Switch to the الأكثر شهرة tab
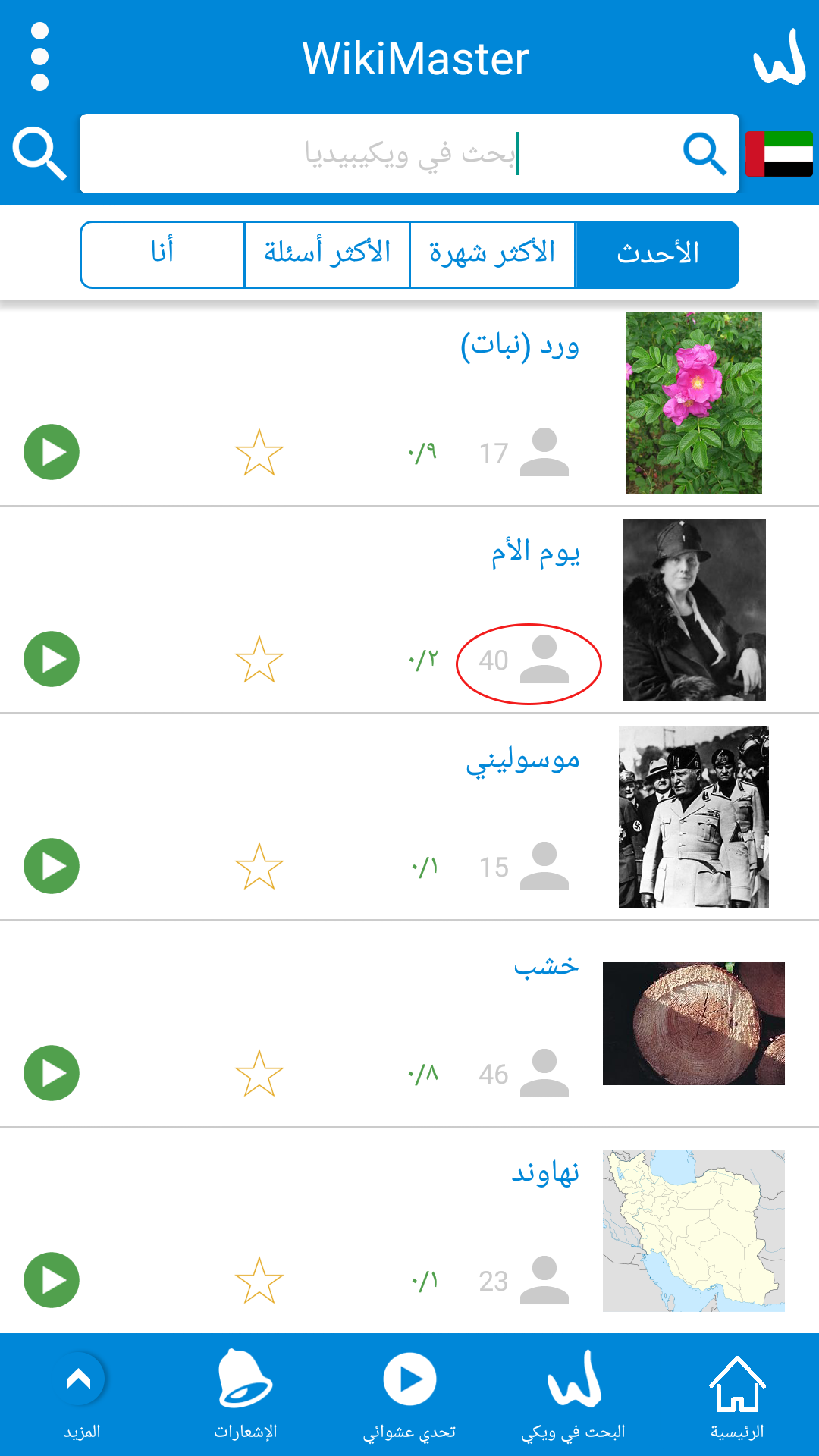The image size is (819, 1456). click(x=492, y=255)
